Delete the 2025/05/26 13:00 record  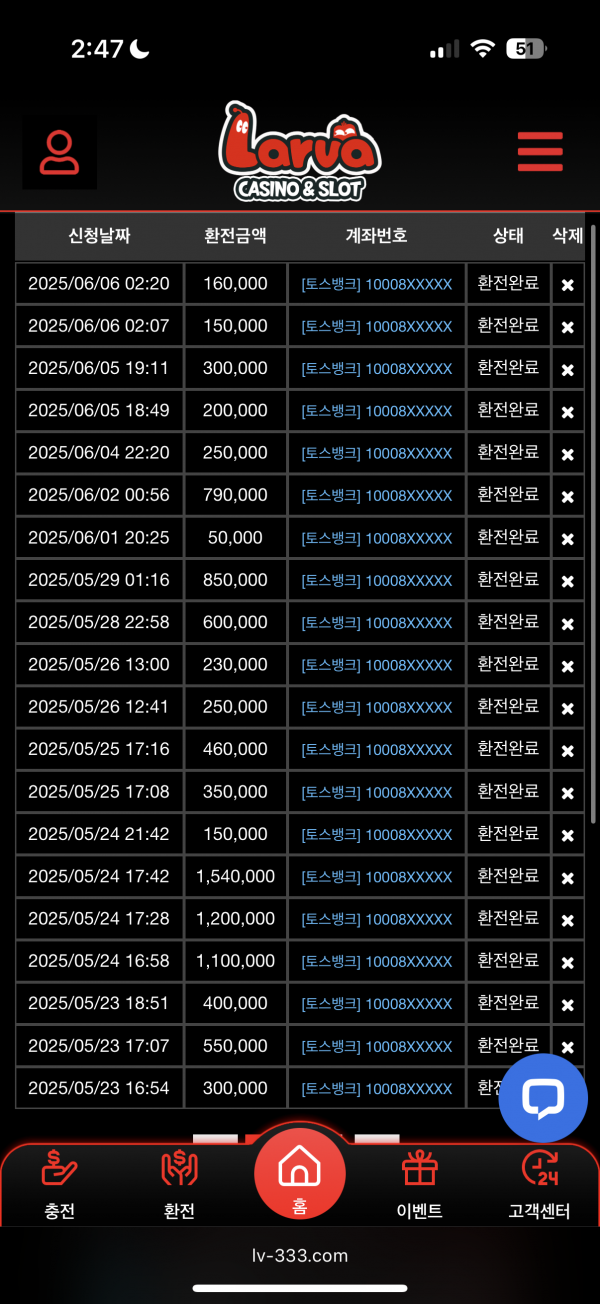pos(567,666)
